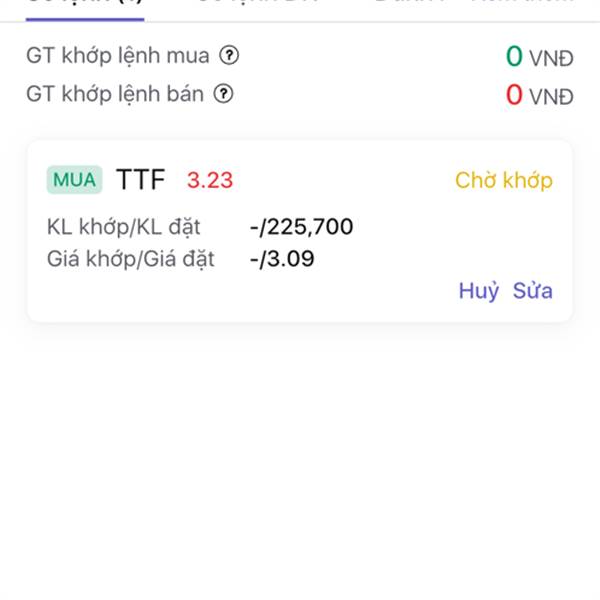Open help icon for GT khớp lệnh bán

[x=224, y=95]
